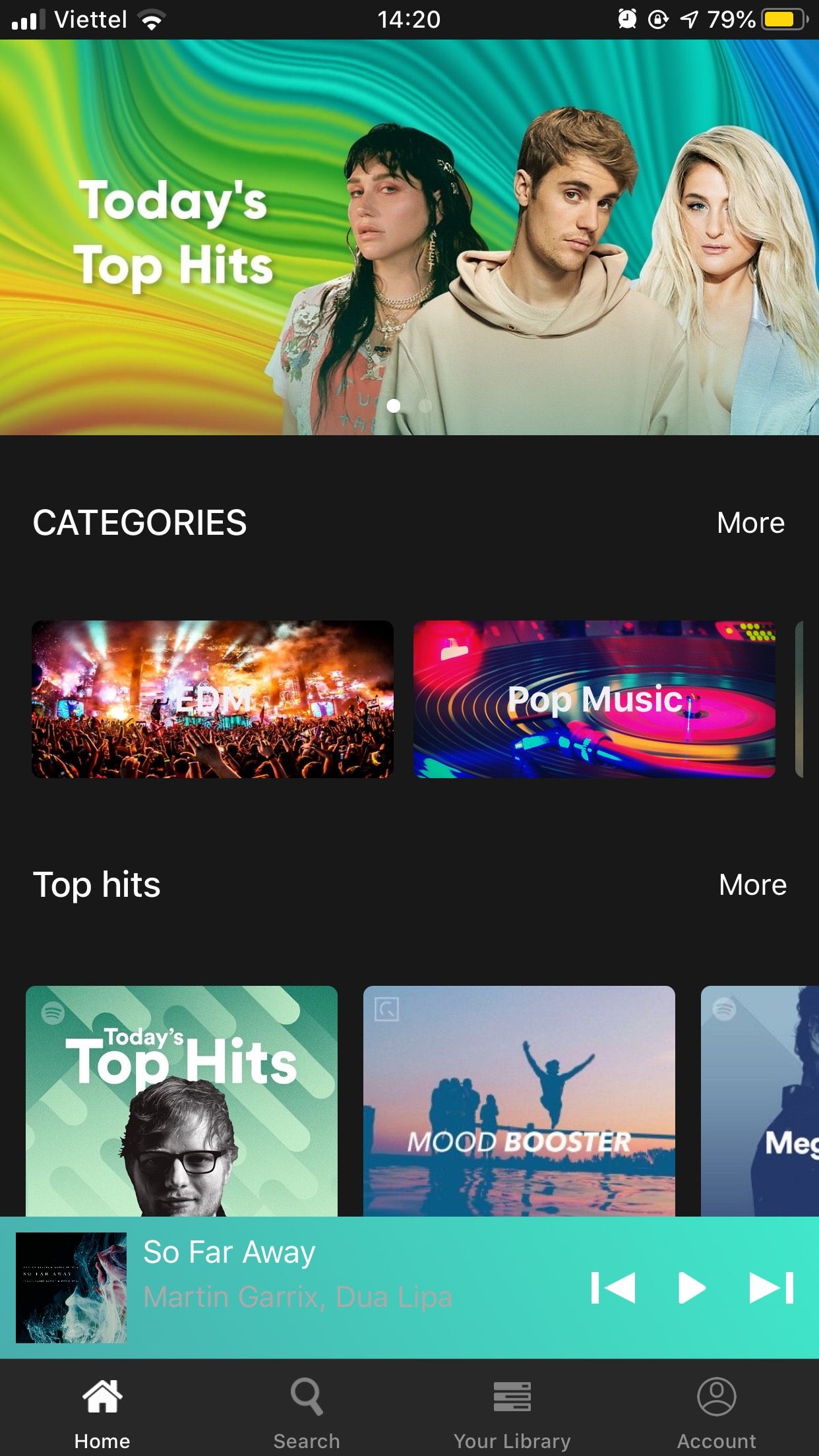Skip to the previous track
This screenshot has height=1456, width=819.
[613, 1288]
